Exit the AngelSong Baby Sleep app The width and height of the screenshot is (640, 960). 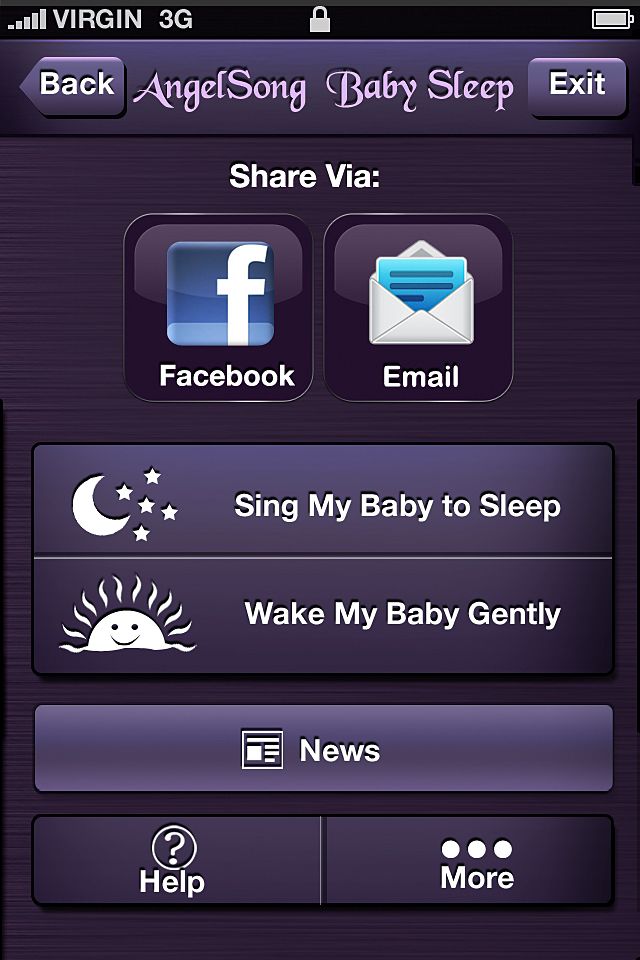click(x=575, y=85)
